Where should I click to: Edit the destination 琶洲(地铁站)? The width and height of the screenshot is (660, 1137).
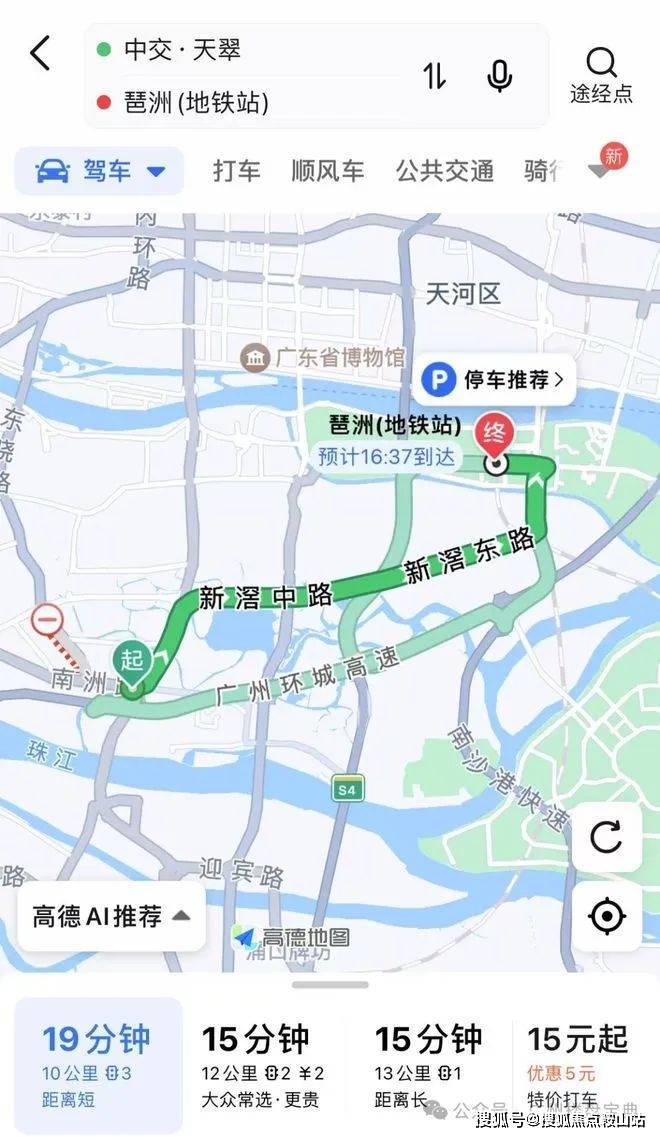[x=196, y=102]
